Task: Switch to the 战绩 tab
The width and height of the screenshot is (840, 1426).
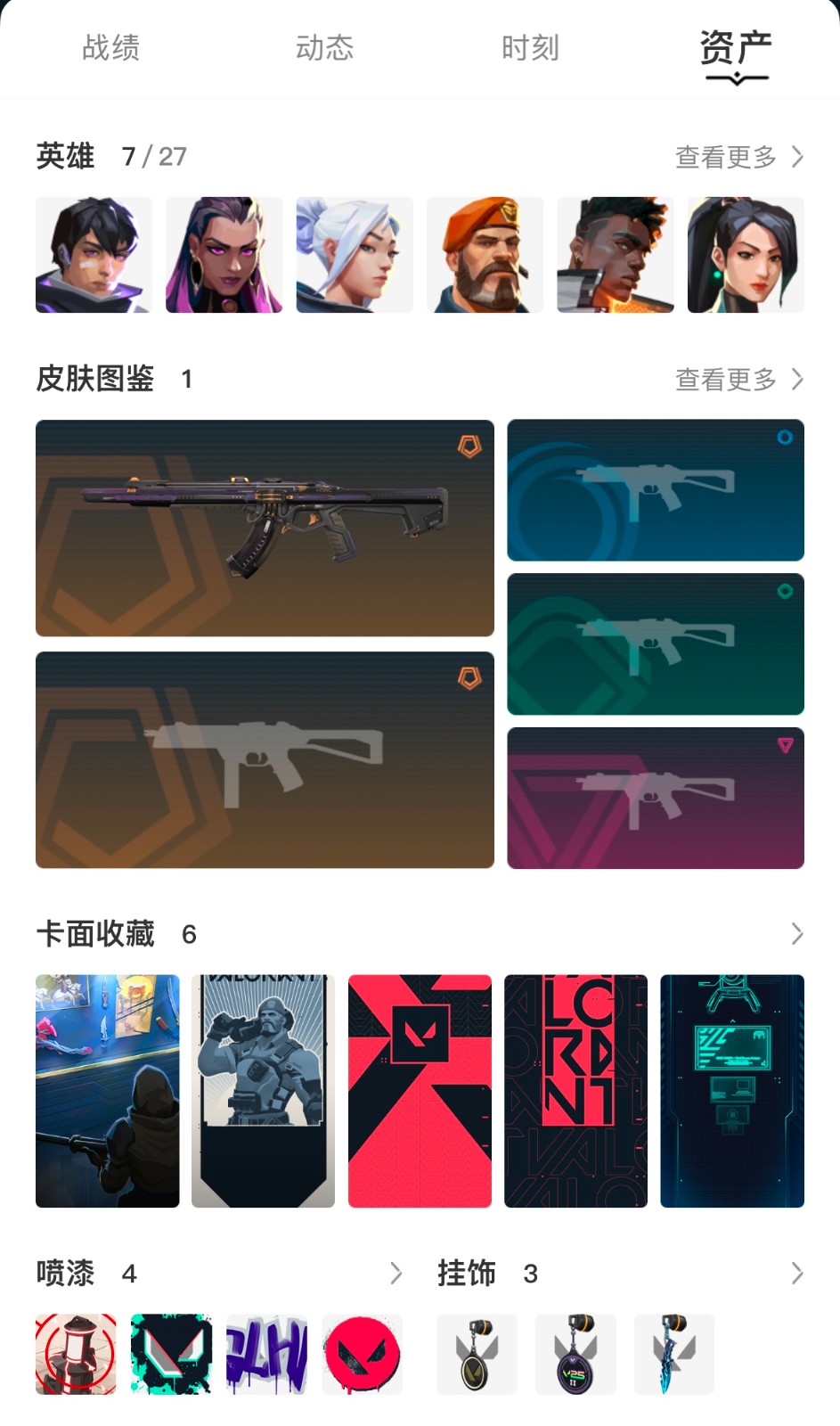Action: pos(110,48)
